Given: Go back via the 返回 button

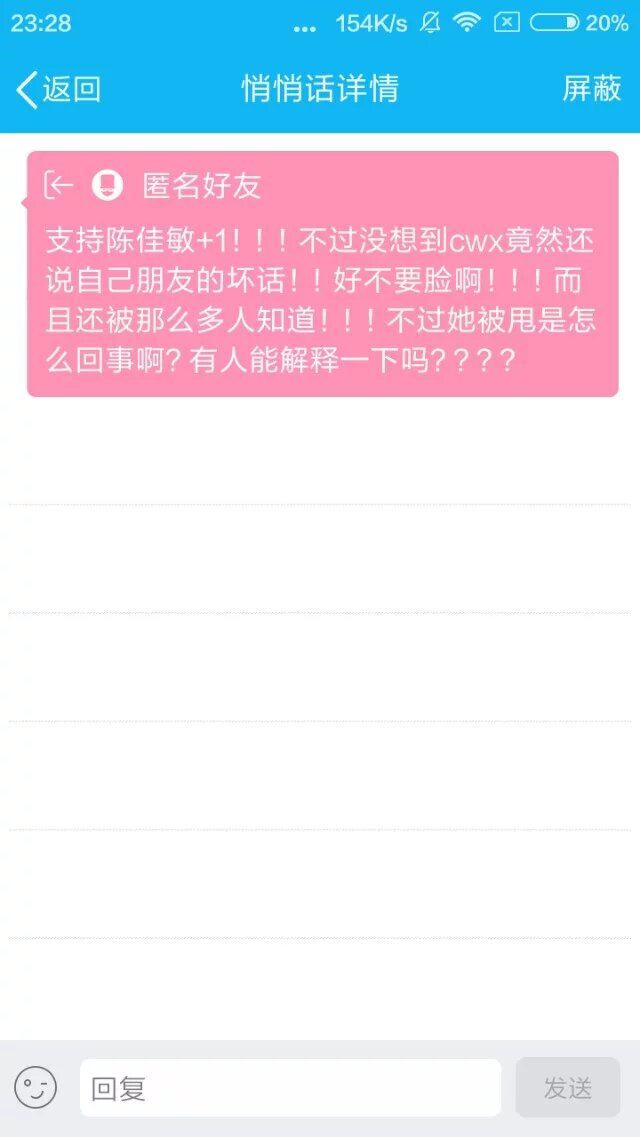Looking at the screenshot, I should click(58, 90).
